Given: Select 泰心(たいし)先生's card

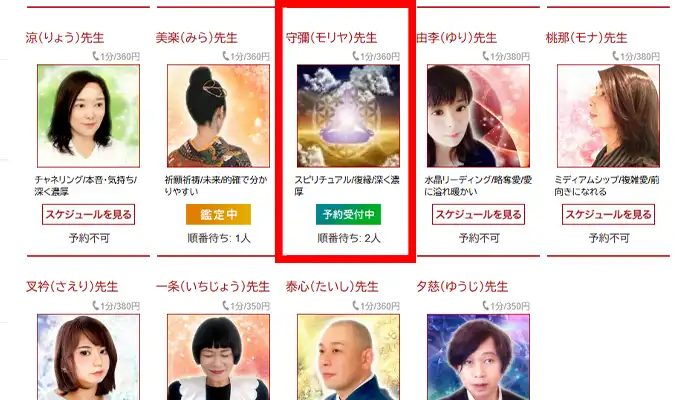Looking at the screenshot, I should pos(348,356).
